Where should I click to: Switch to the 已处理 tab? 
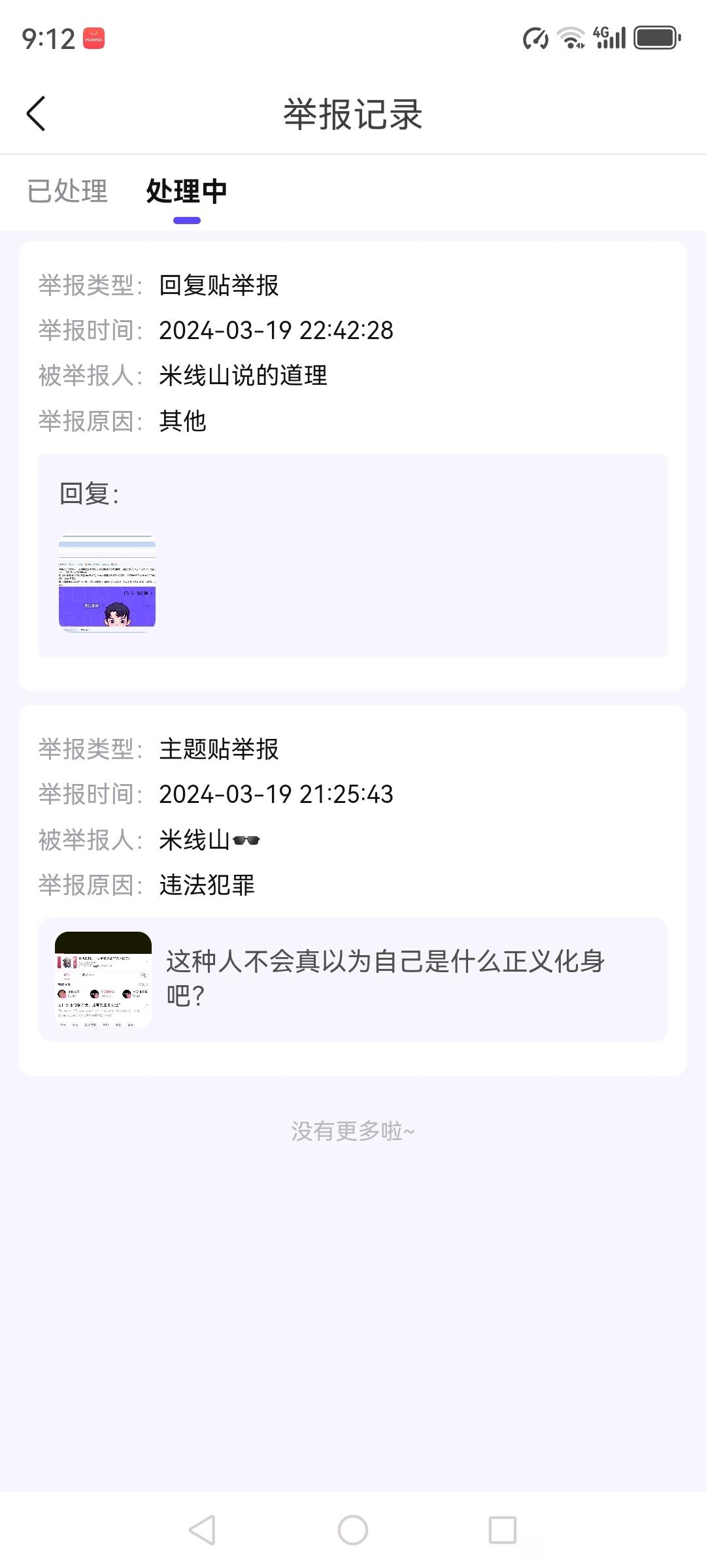coord(67,191)
